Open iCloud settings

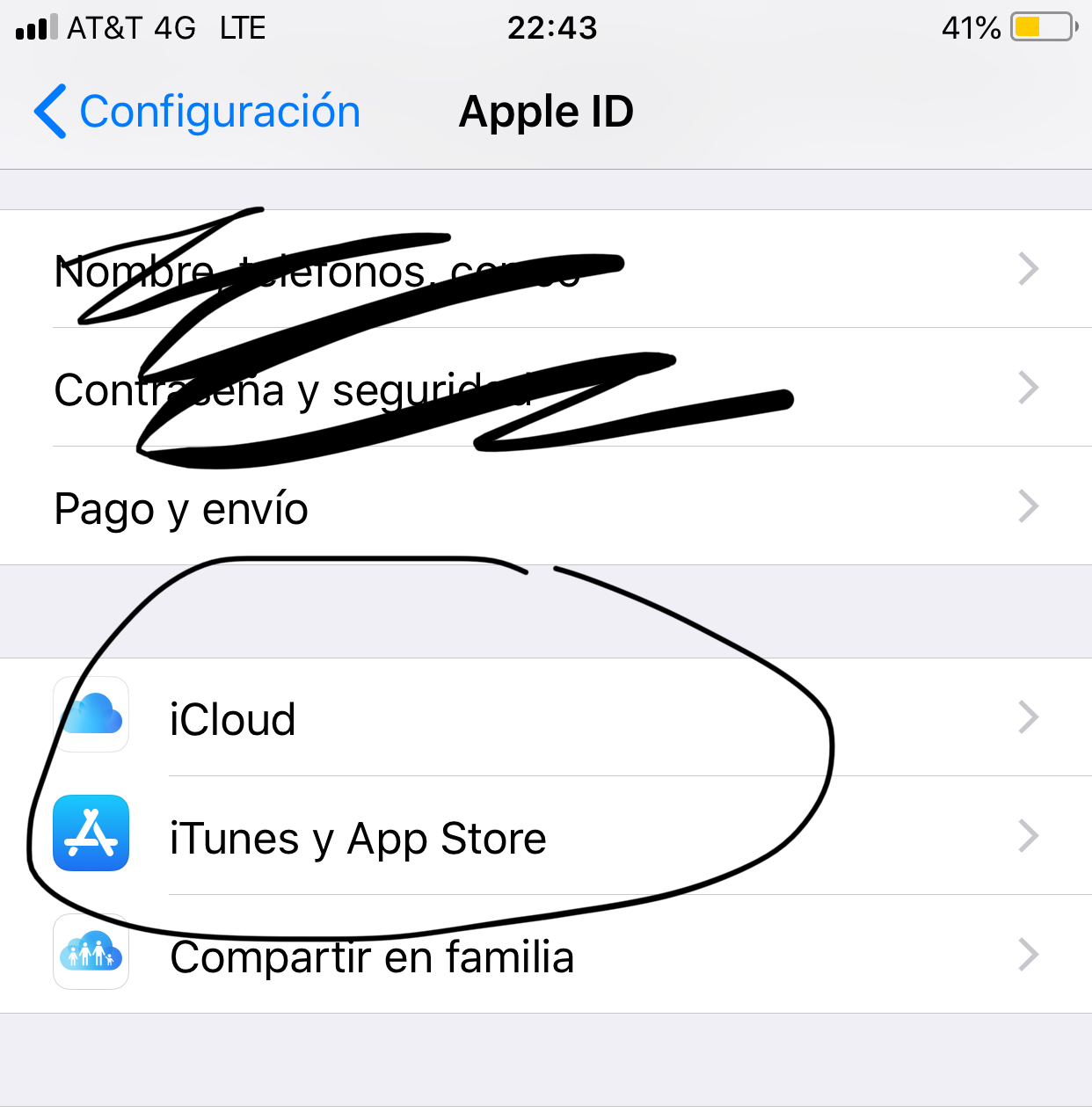[x=545, y=718]
